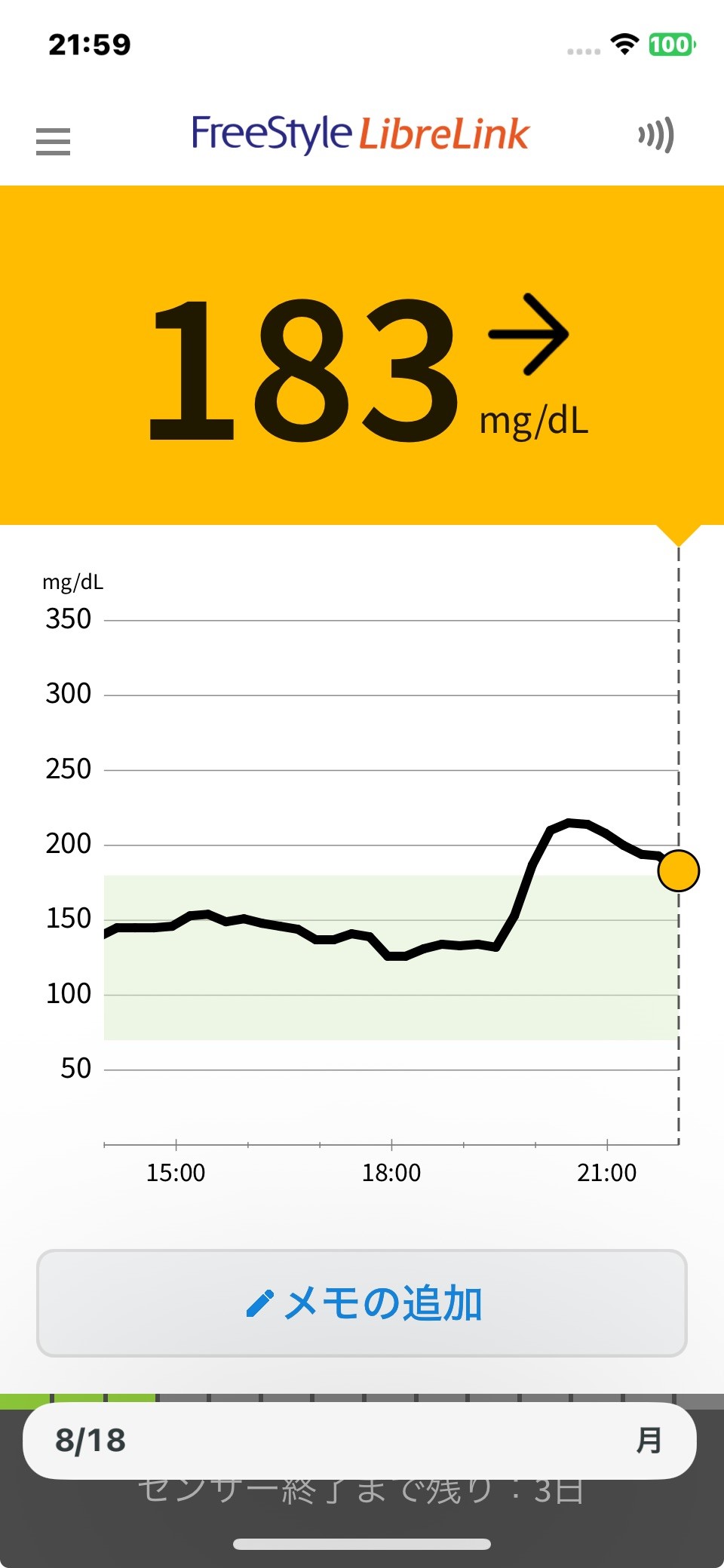724x1568 pixels.
Task: Tap the sensor scan icon
Action: point(655,136)
